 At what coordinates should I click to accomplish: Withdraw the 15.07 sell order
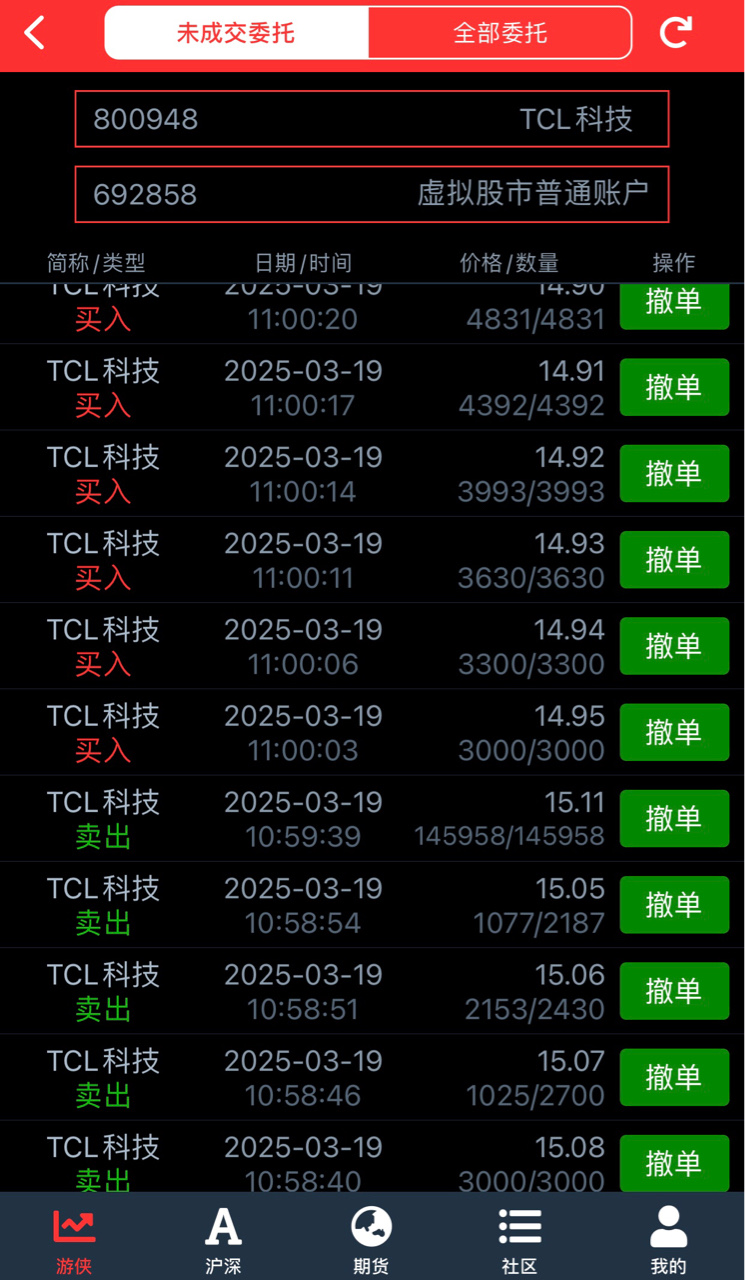[x=674, y=1076]
